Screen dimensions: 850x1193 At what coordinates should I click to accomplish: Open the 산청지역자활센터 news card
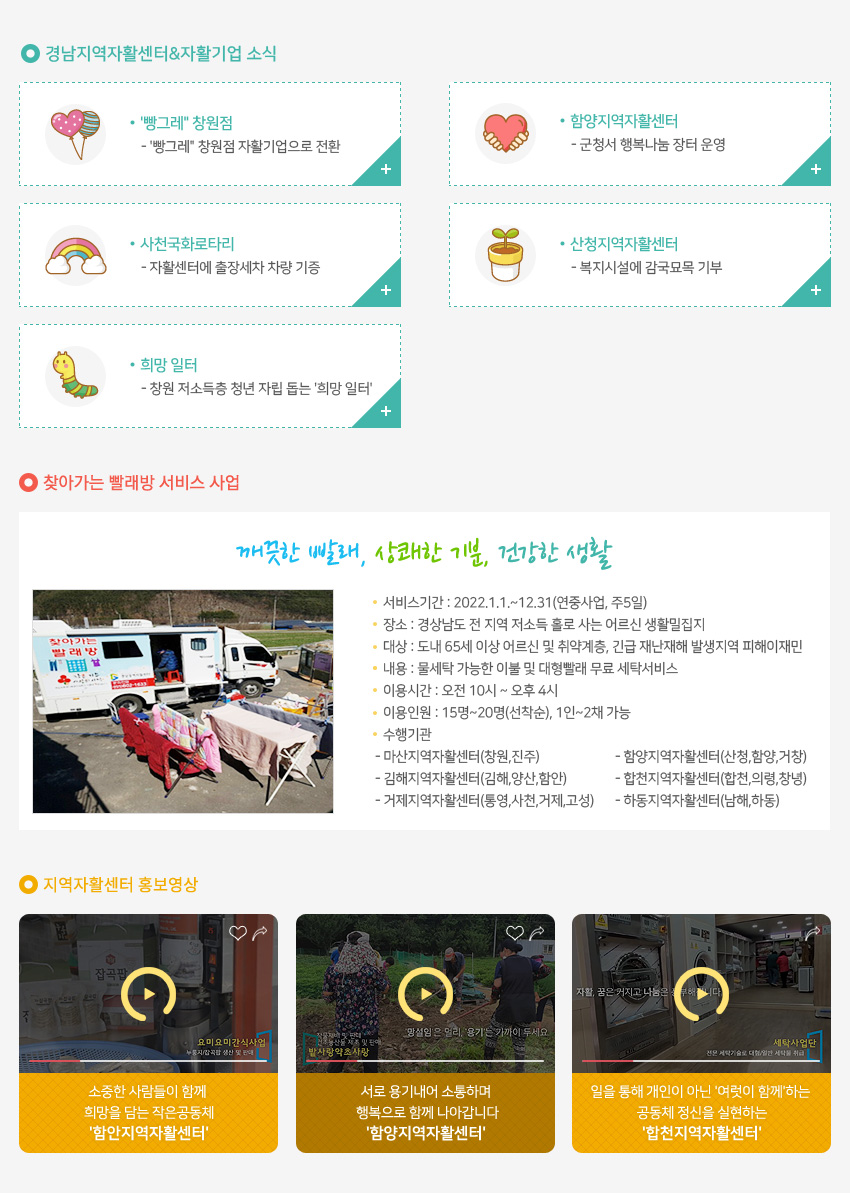tap(640, 255)
